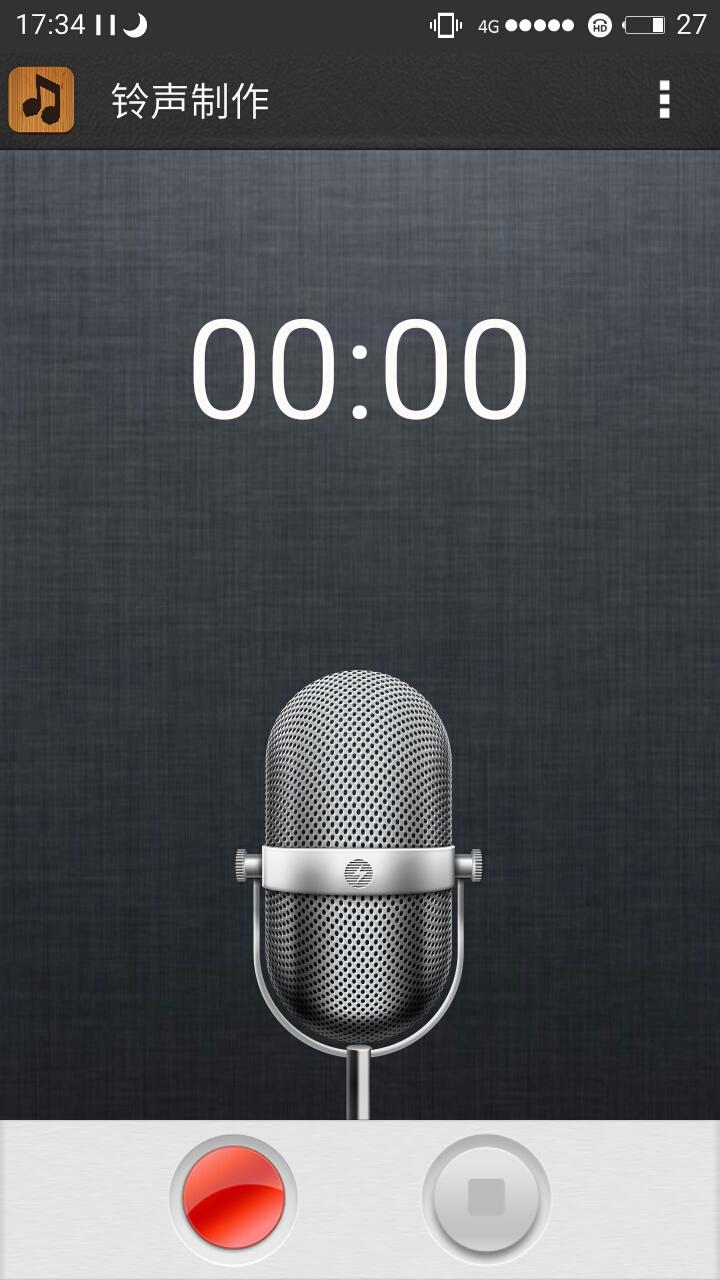Tap the gray stop button
The width and height of the screenshot is (720, 1280).
(x=486, y=1197)
